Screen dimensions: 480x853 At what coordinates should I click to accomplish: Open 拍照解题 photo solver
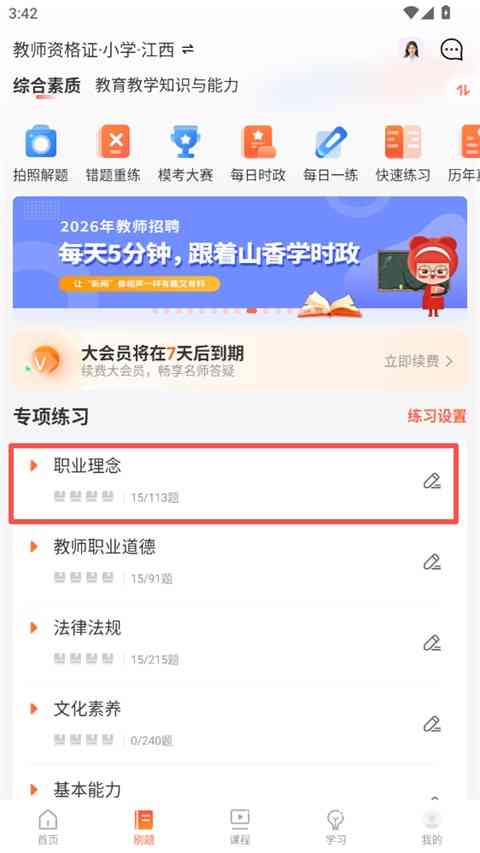tap(41, 153)
